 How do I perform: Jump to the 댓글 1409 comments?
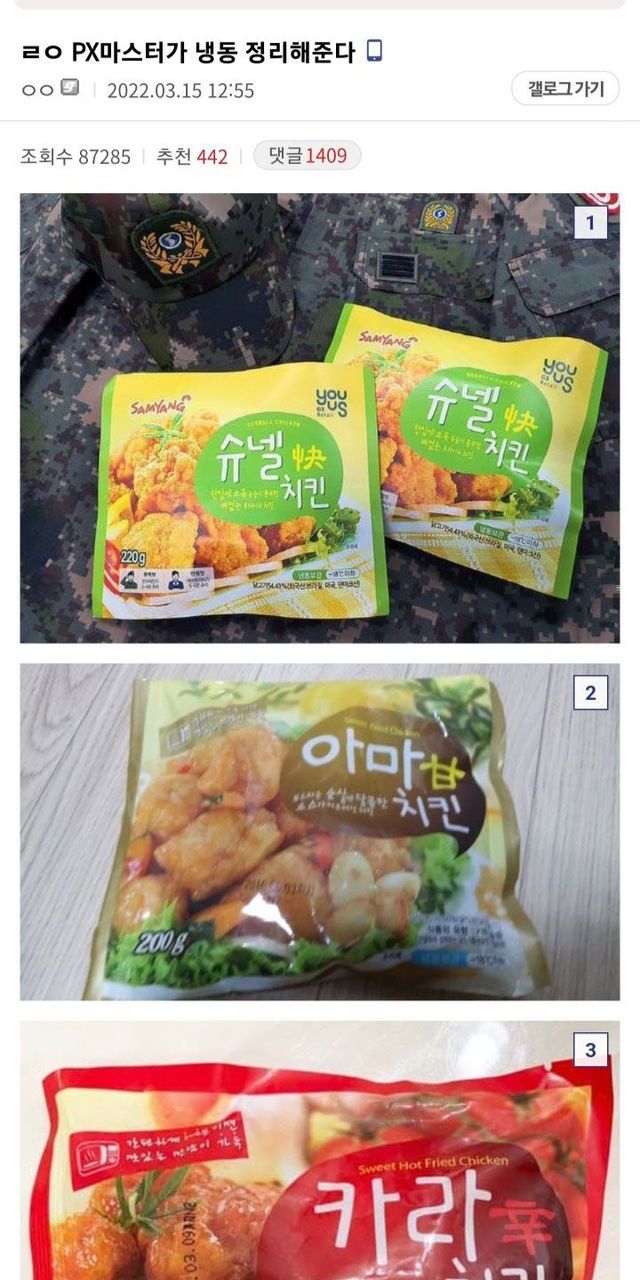click(306, 156)
